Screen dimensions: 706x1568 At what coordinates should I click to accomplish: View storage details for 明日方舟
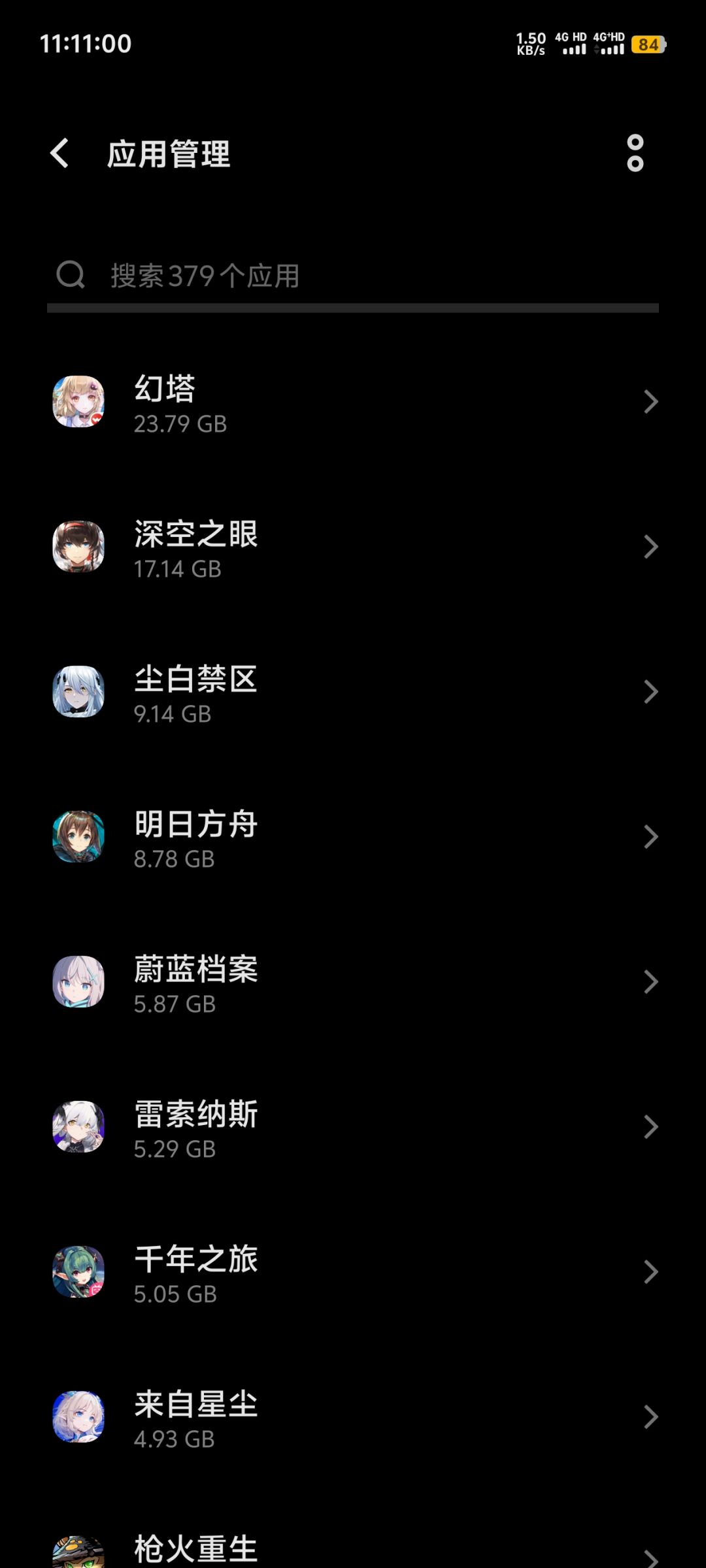(x=353, y=837)
